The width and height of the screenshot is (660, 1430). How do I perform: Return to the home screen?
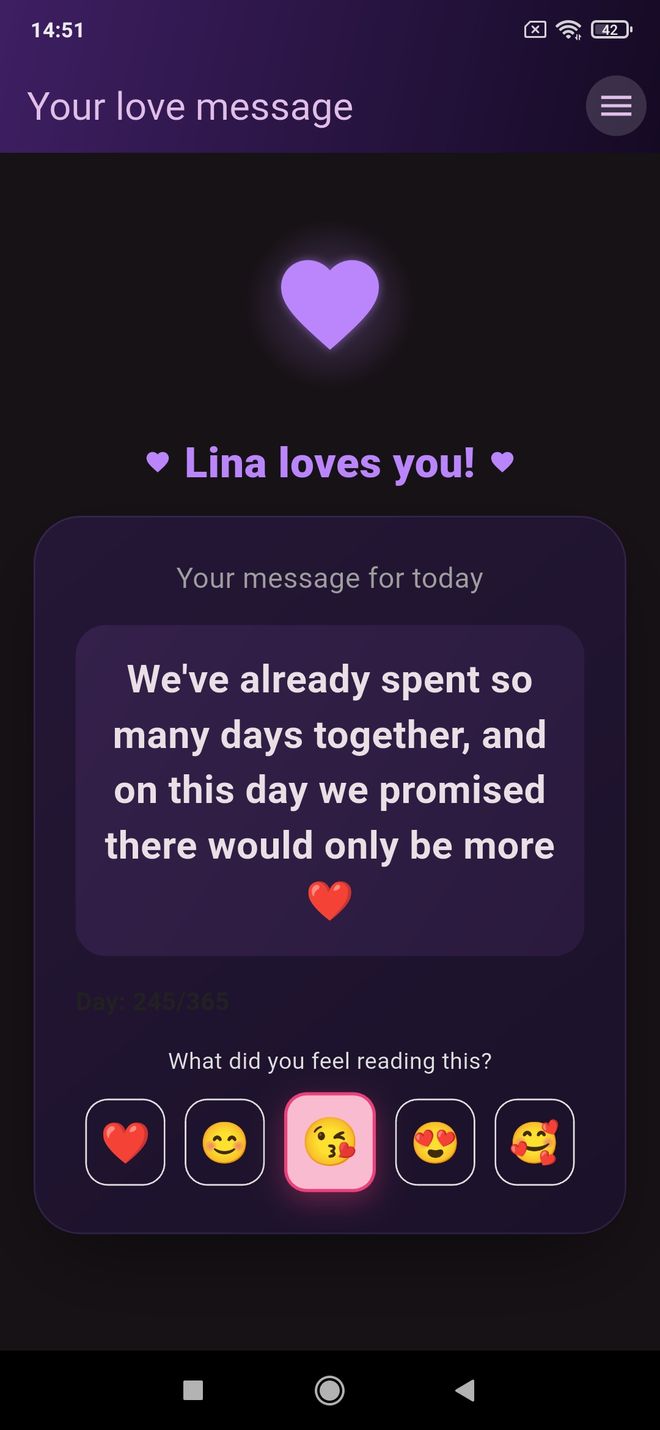329,1390
